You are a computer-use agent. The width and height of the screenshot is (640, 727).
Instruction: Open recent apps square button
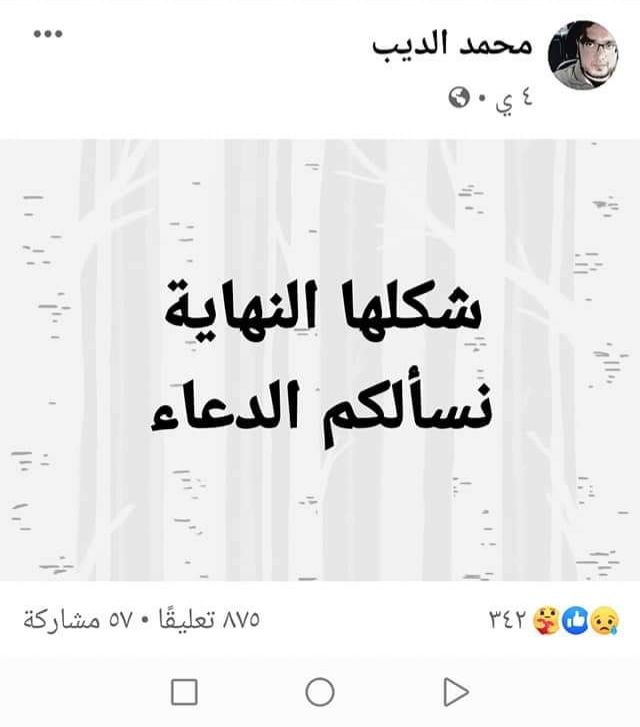pos(184,691)
